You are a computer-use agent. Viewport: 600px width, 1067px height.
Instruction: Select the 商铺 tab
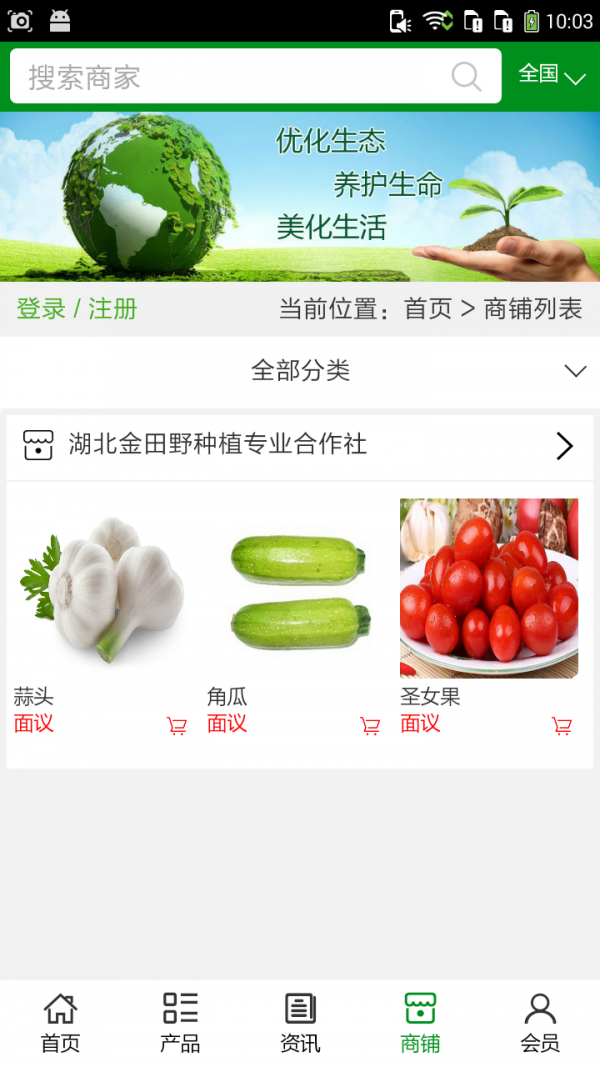tap(420, 1022)
